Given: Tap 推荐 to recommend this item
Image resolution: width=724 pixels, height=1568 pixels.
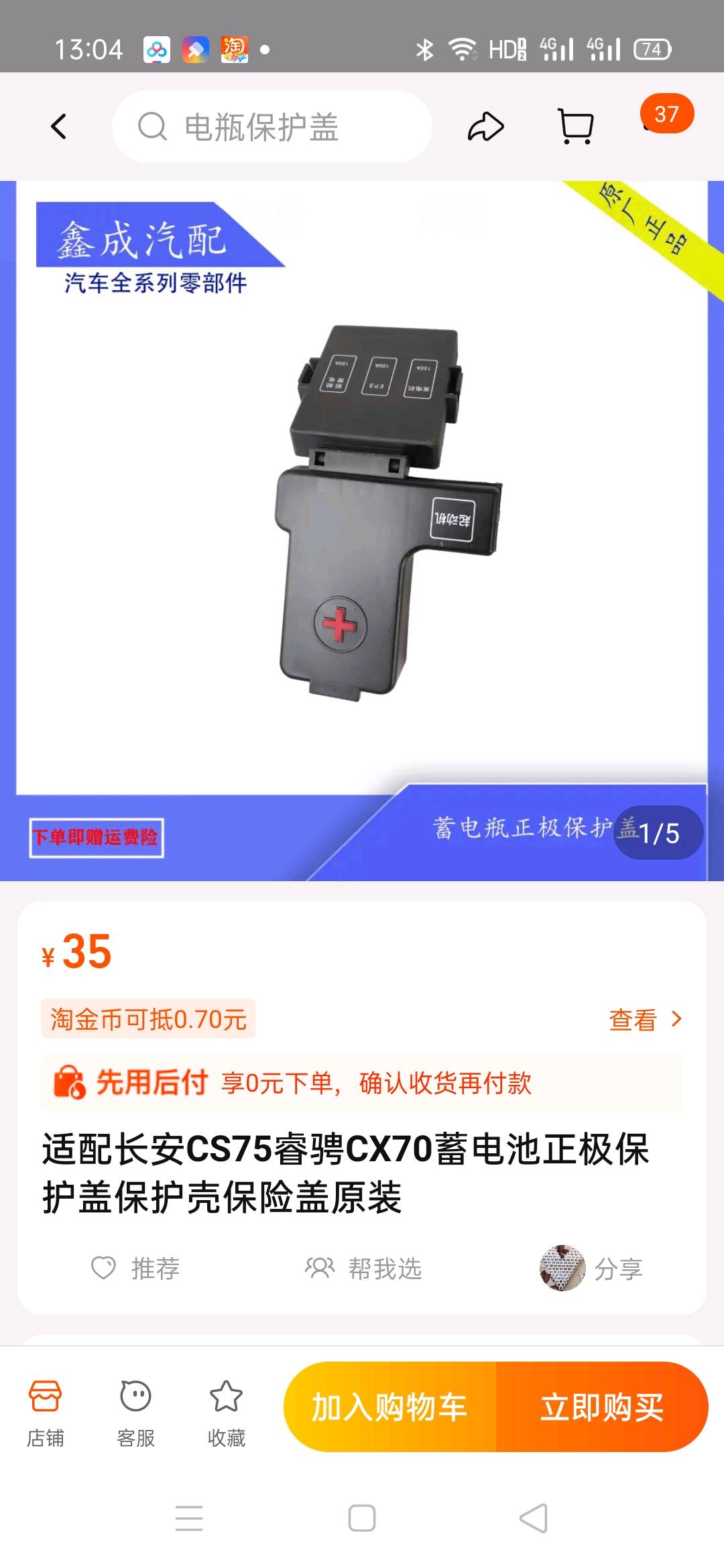Looking at the screenshot, I should click(x=136, y=1268).
